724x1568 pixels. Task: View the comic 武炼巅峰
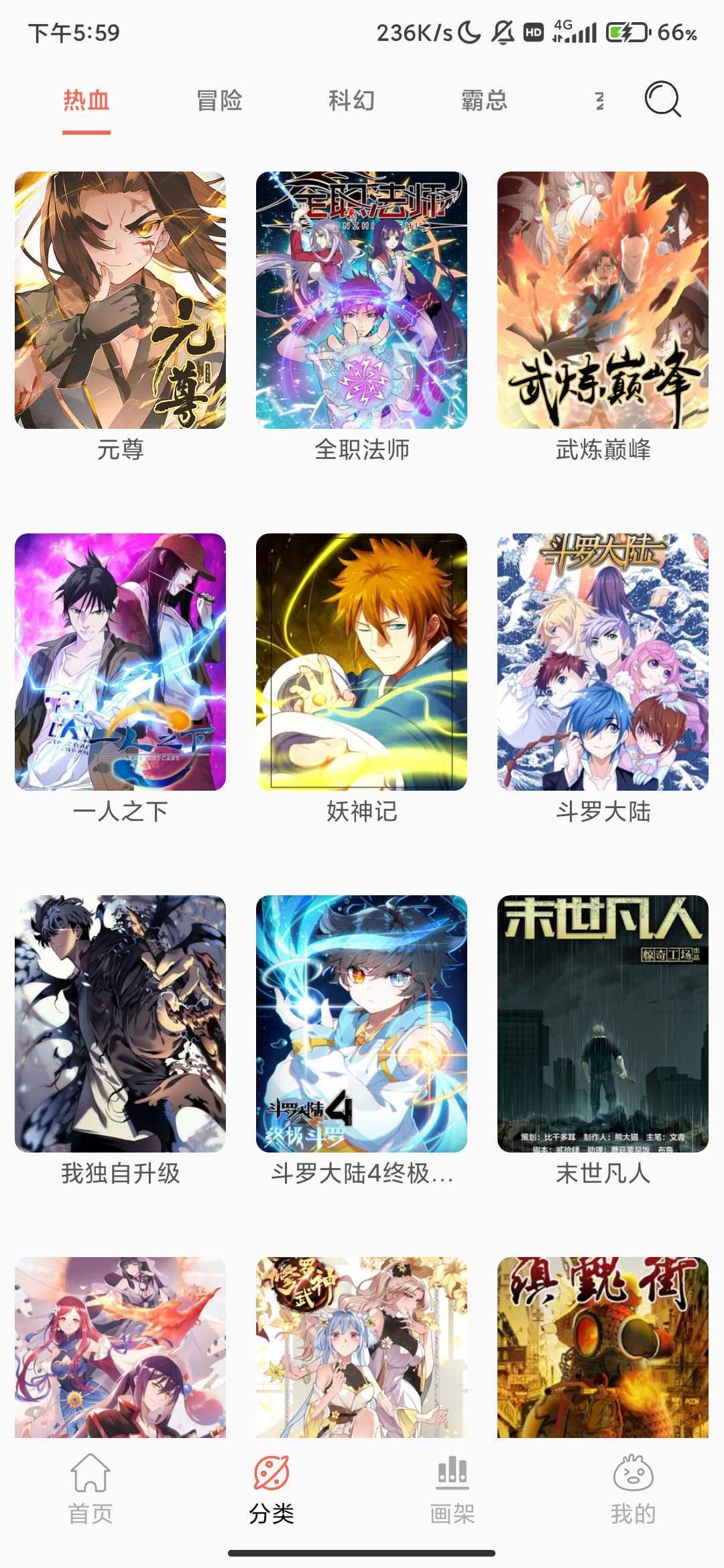click(603, 300)
